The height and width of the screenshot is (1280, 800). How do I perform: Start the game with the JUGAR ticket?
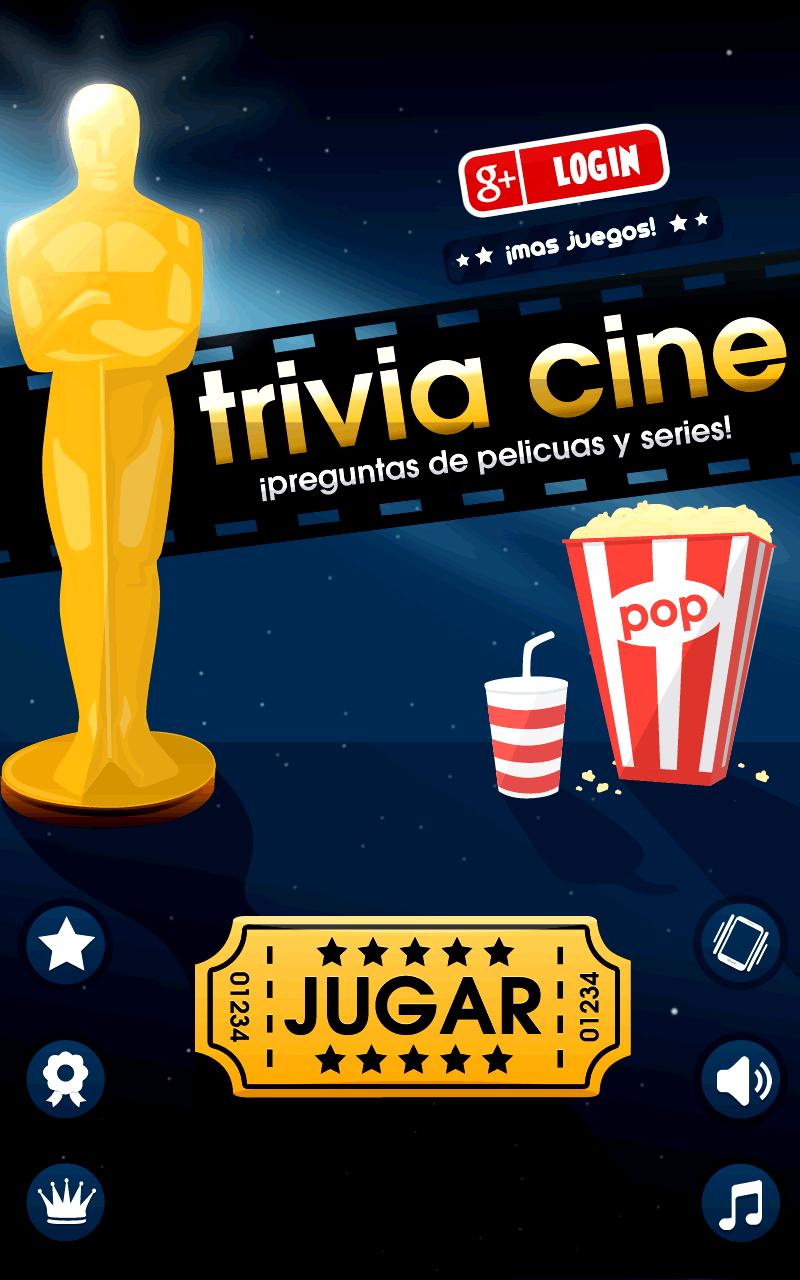tap(413, 1006)
